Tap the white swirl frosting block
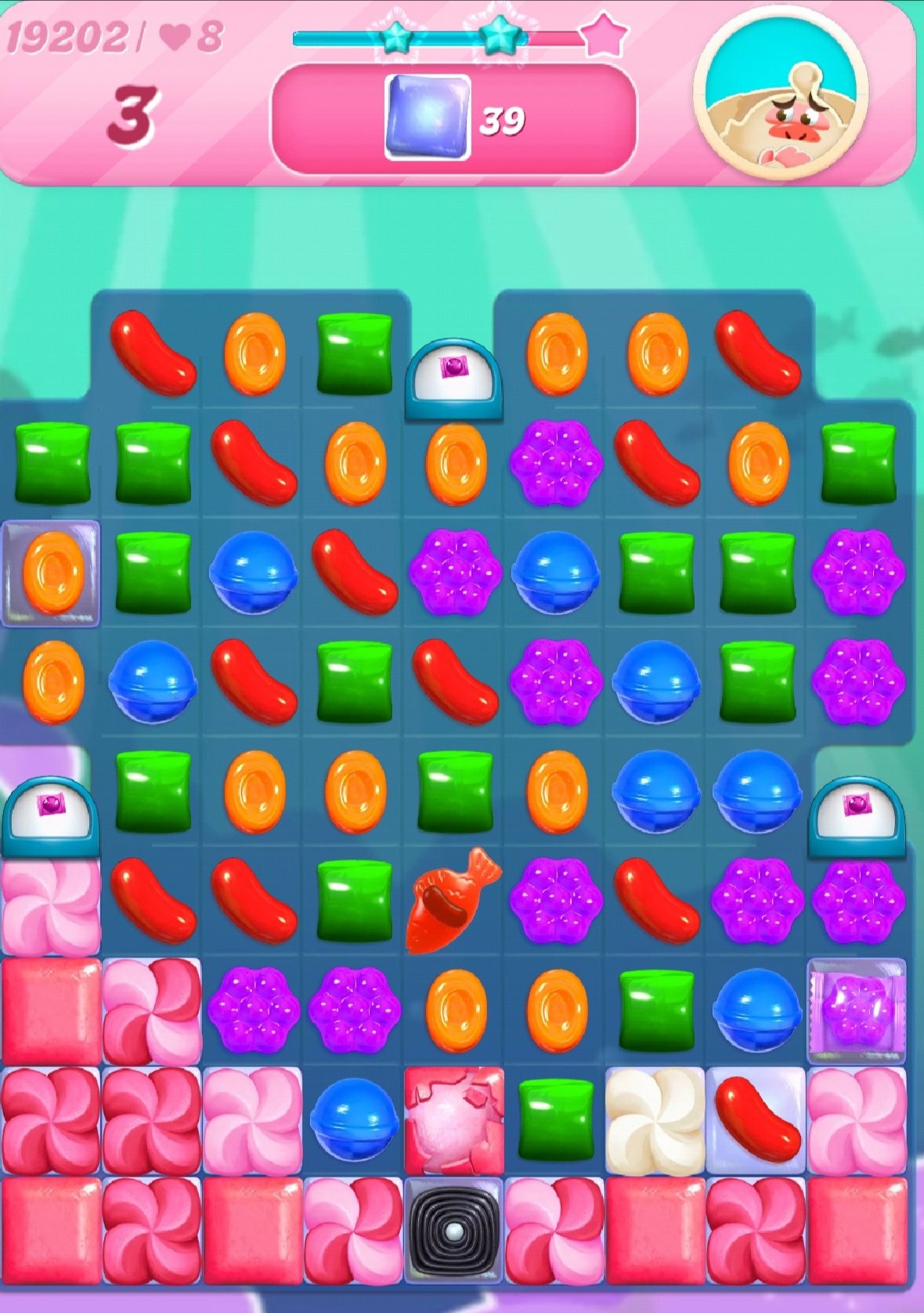 pos(656,1120)
